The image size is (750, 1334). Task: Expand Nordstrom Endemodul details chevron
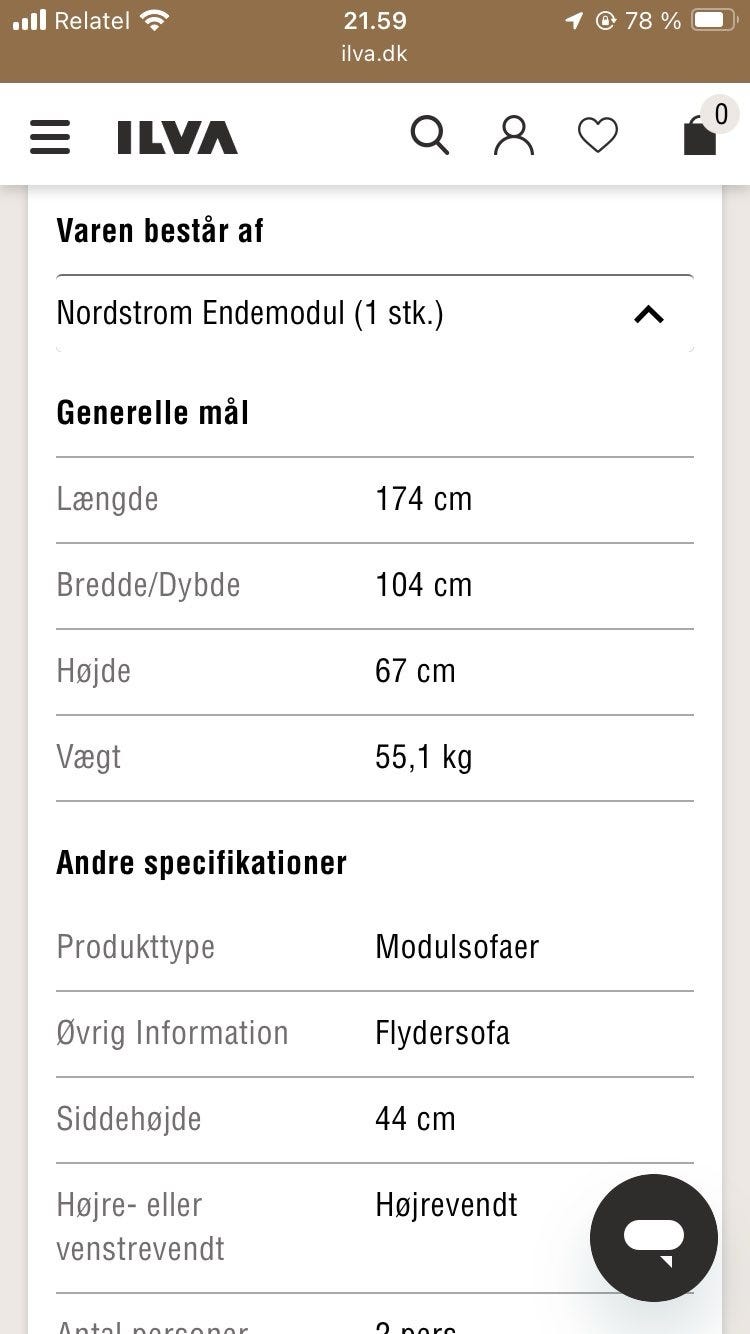[650, 313]
